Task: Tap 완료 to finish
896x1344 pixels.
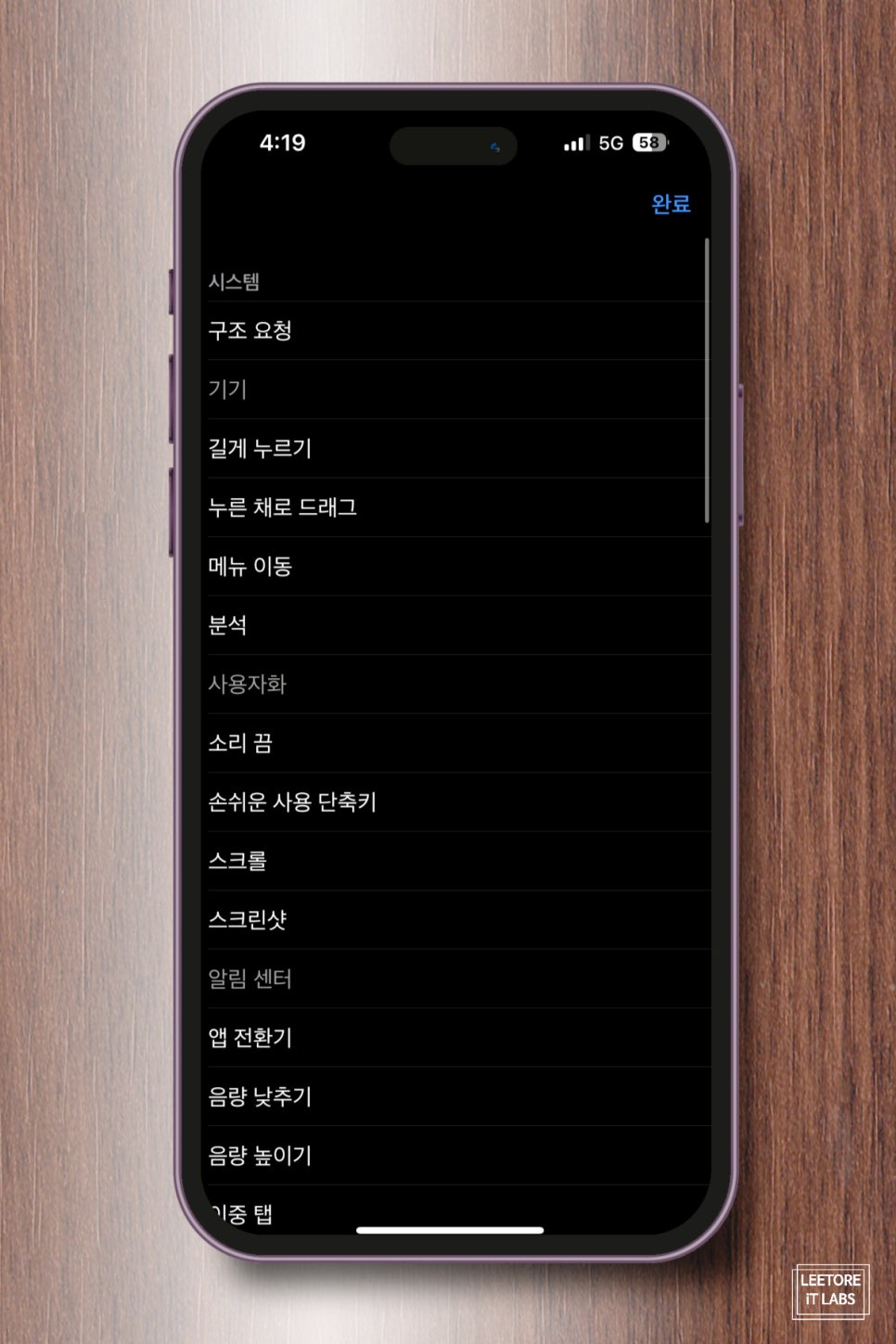Action: [671, 204]
